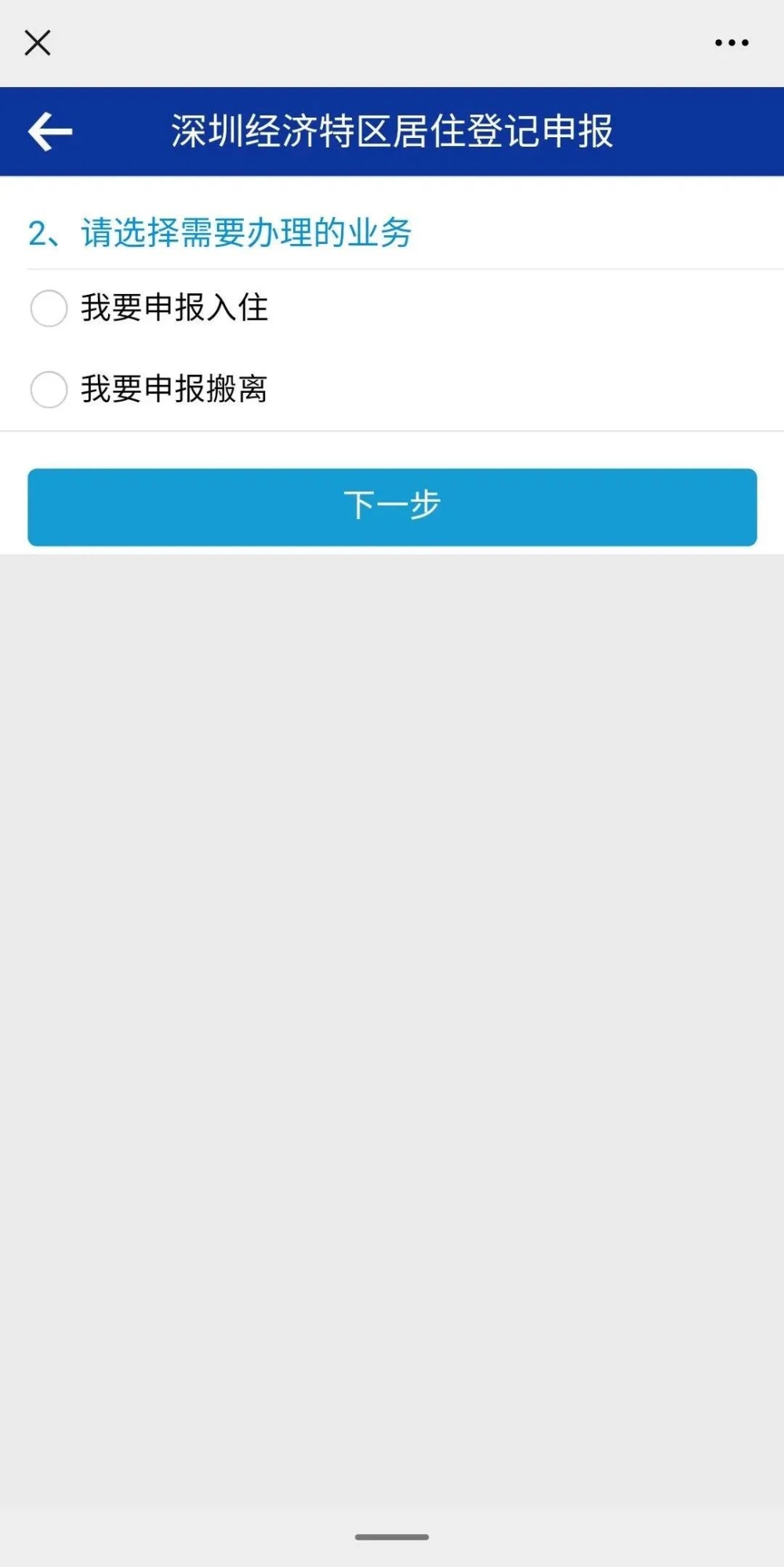Open the three-dot more menu

click(731, 43)
